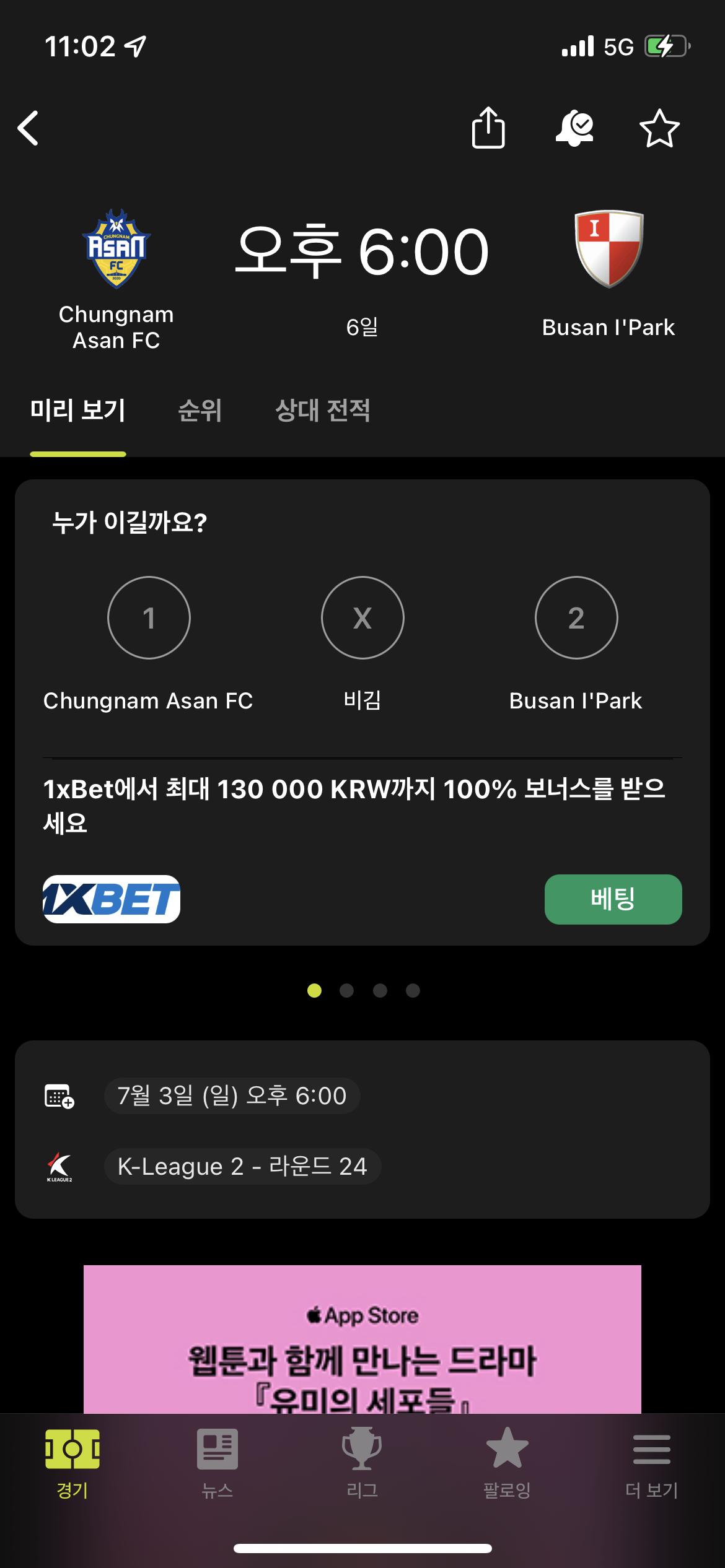Select the 미리 보기 tab
This screenshot has width=725, height=1568.
pos(78,410)
